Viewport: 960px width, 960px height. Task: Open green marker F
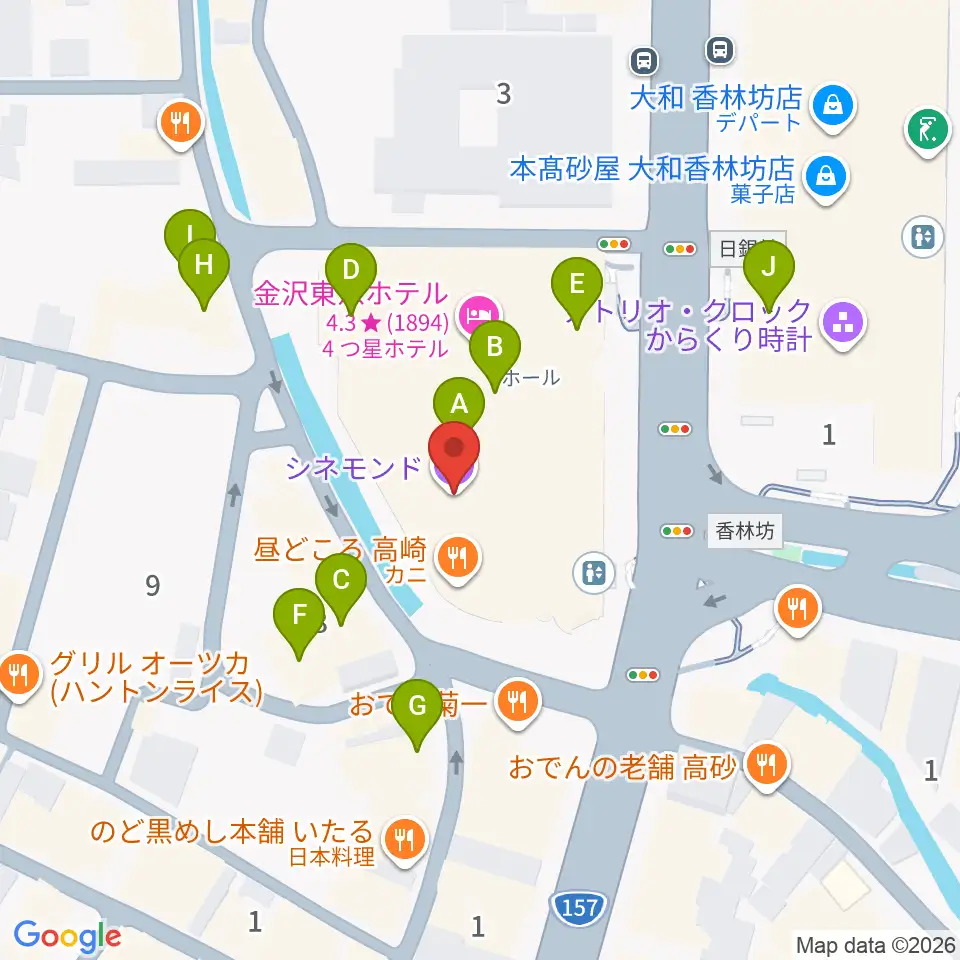pos(299,615)
